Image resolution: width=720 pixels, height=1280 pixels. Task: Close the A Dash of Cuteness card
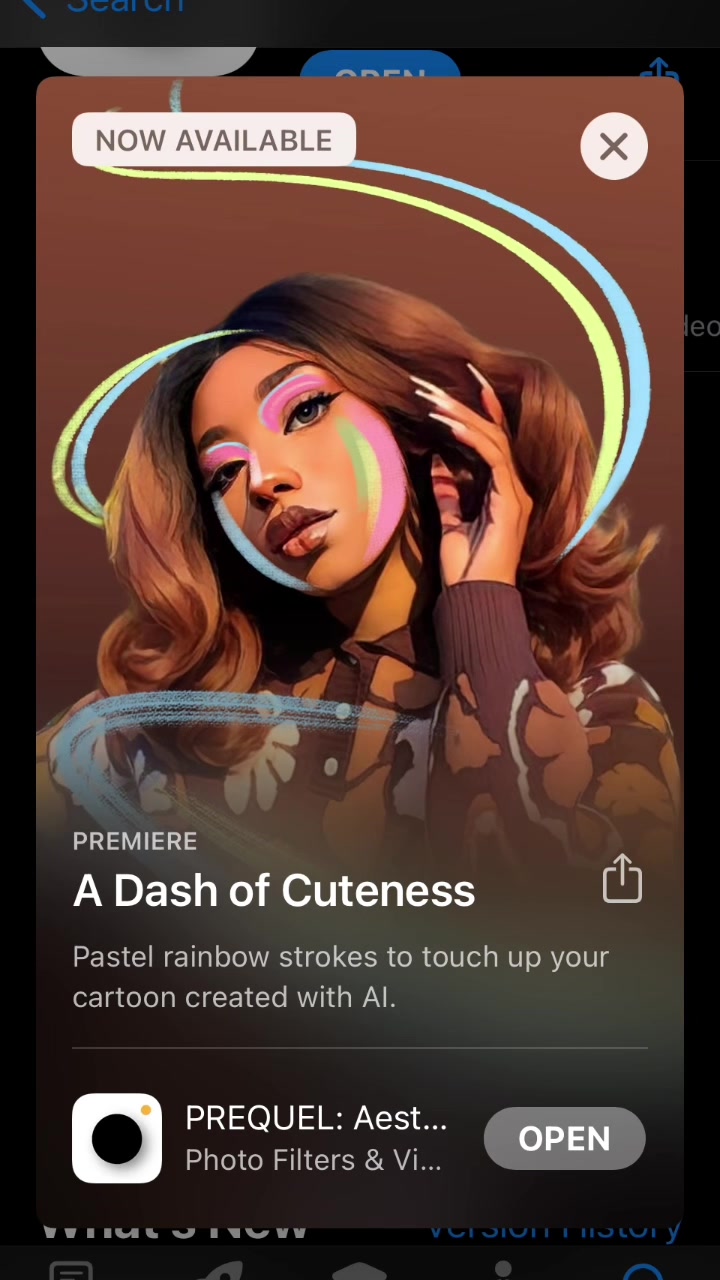click(x=613, y=147)
